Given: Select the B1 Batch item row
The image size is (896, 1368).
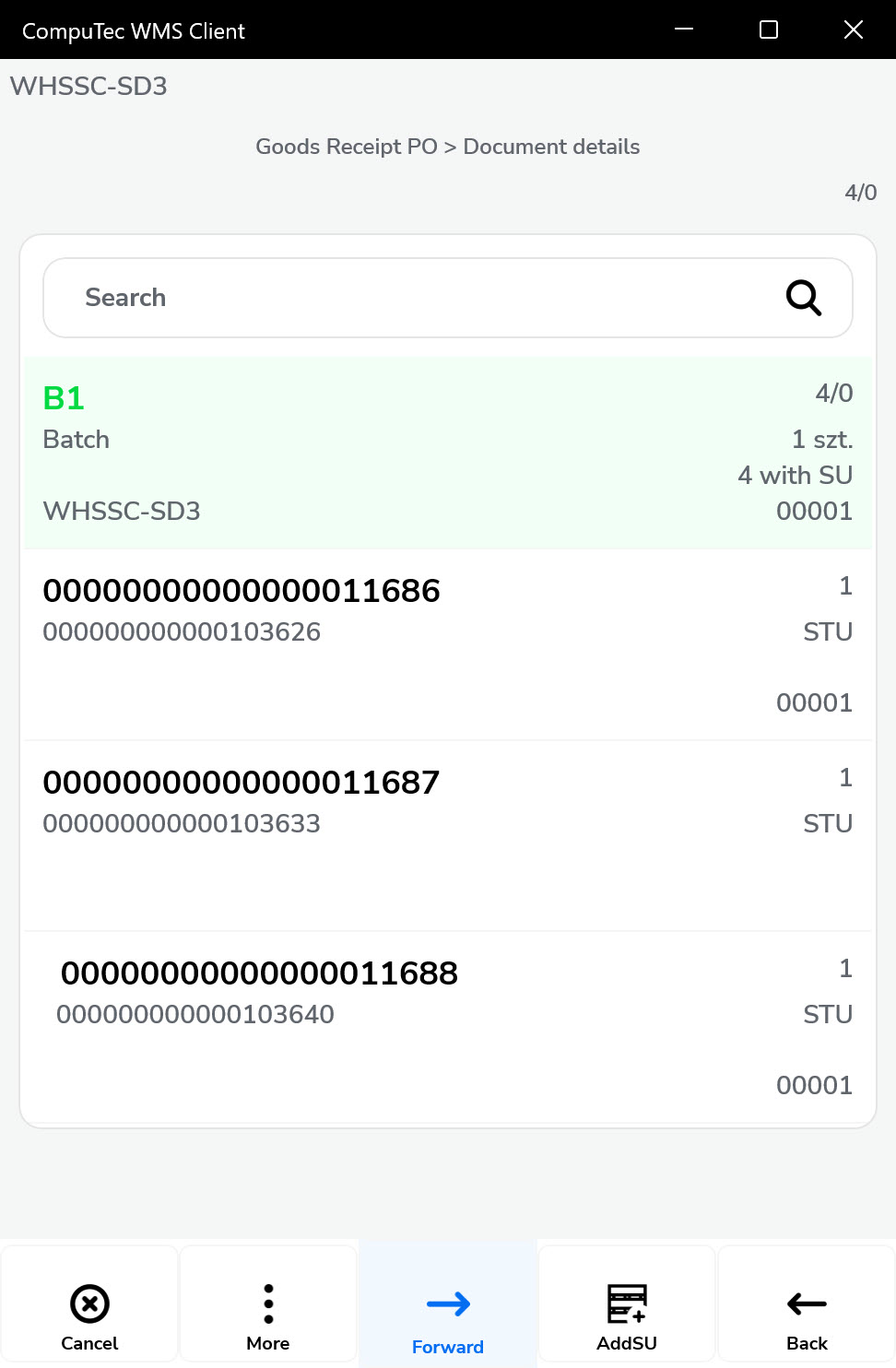Looking at the screenshot, I should point(448,453).
